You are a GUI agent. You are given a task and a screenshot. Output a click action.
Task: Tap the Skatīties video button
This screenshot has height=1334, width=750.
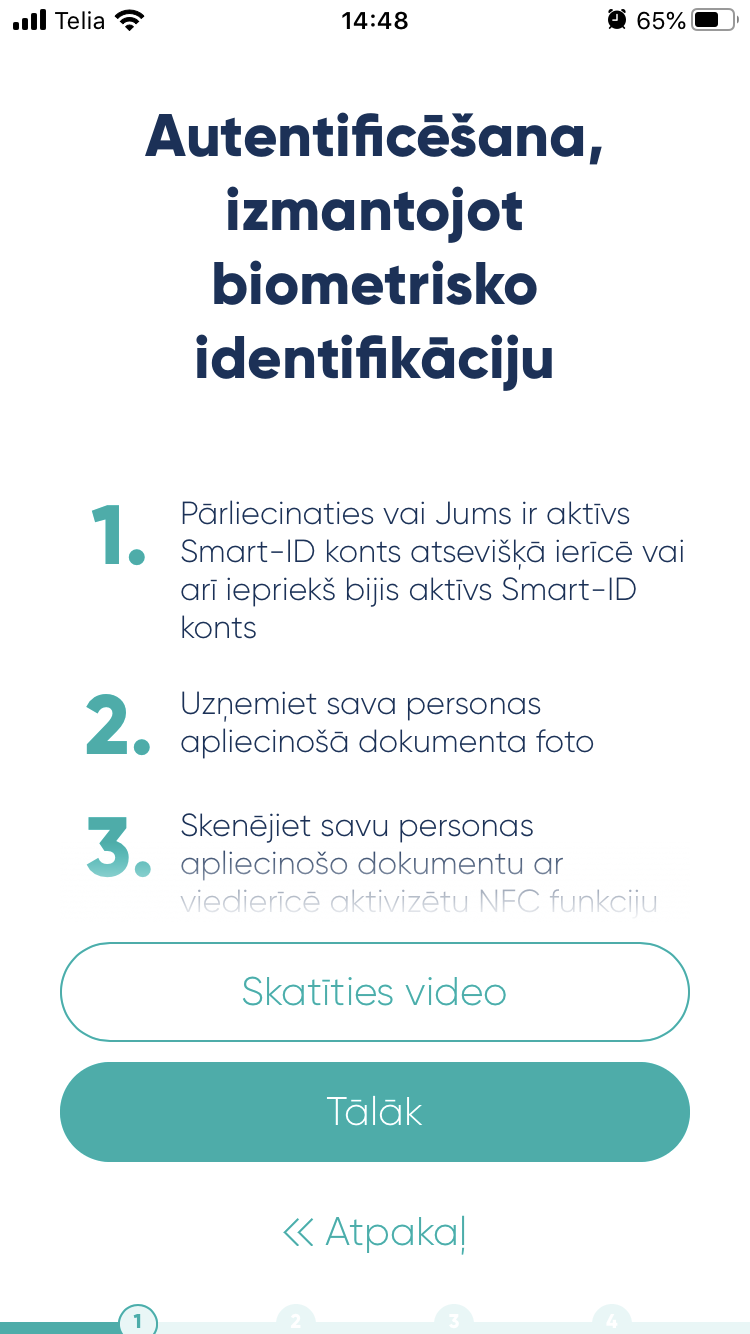coord(375,992)
